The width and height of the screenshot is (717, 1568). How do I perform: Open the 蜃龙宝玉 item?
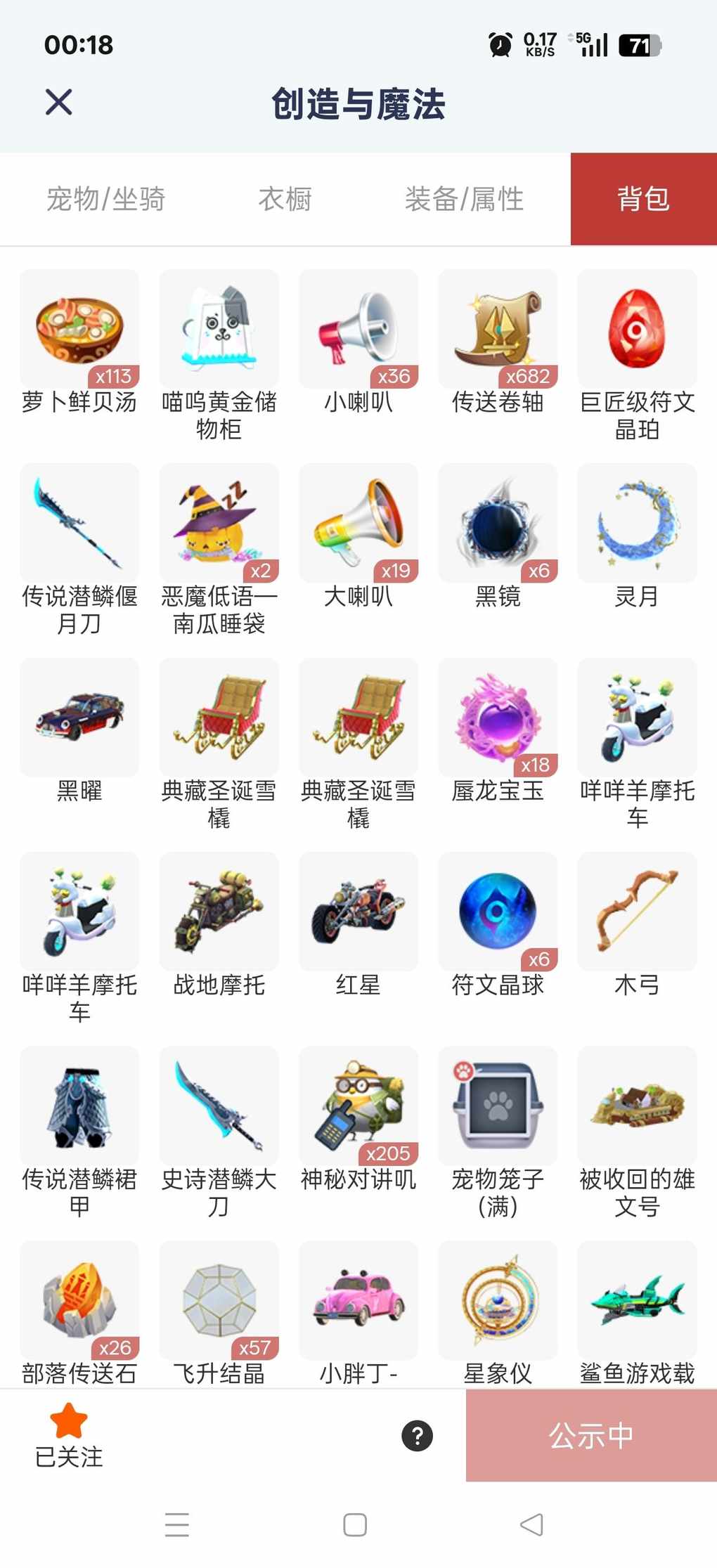(498, 718)
